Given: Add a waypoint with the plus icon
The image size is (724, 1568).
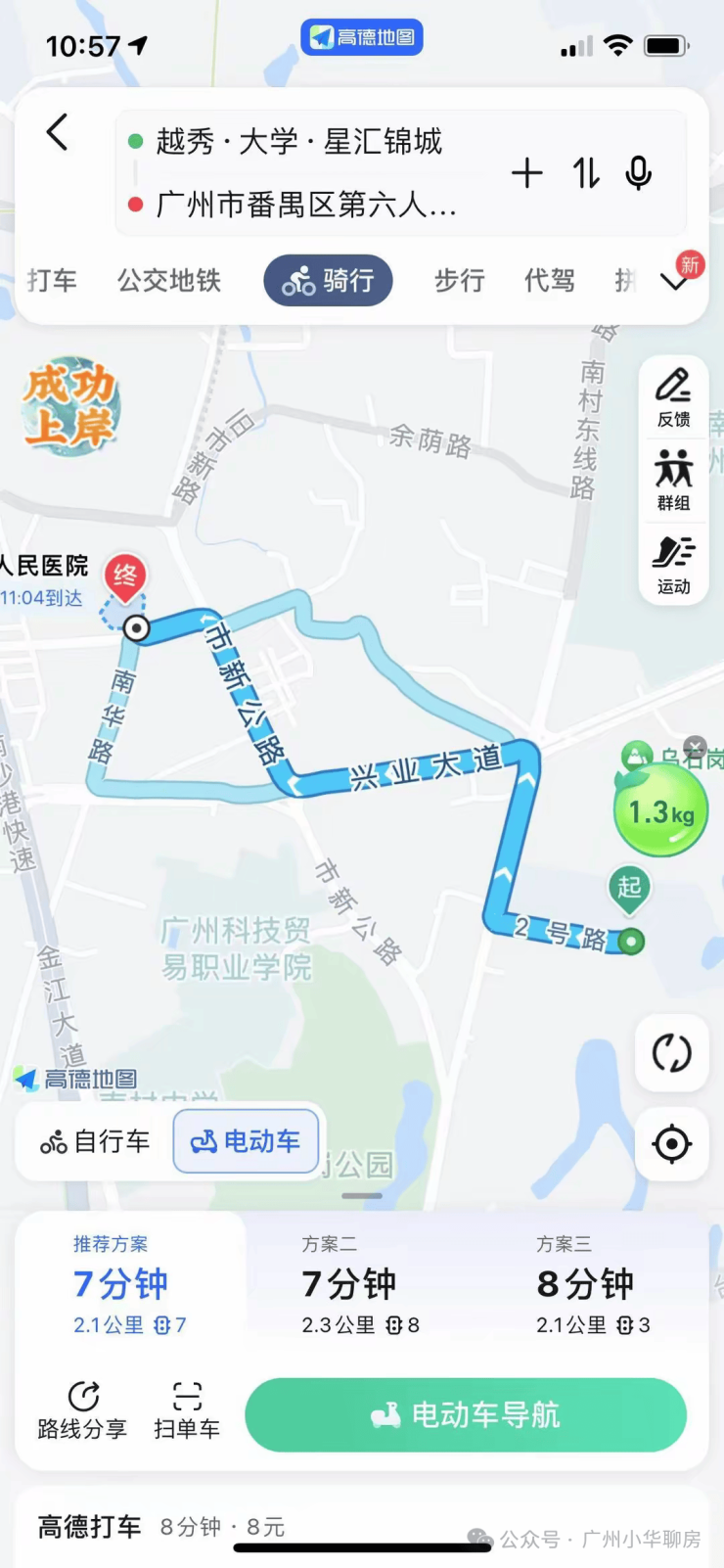Looking at the screenshot, I should 527,173.
